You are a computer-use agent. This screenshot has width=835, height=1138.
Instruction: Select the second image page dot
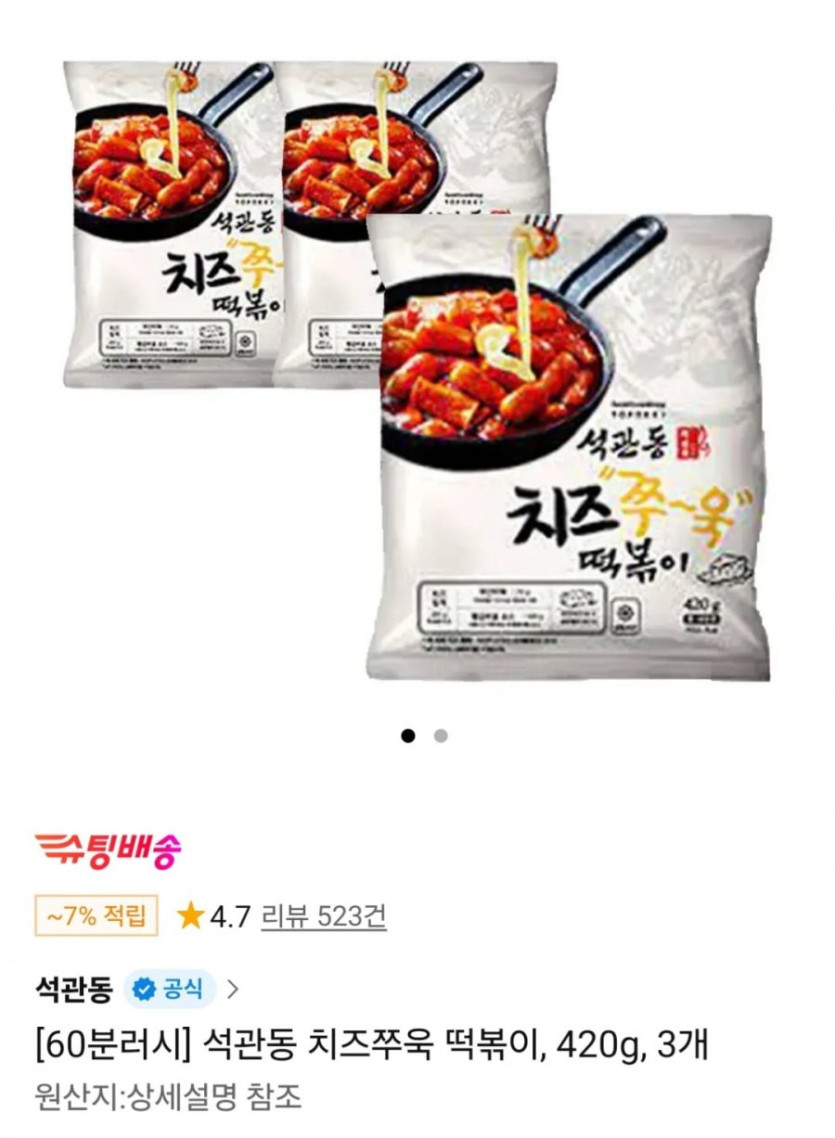coord(441,736)
